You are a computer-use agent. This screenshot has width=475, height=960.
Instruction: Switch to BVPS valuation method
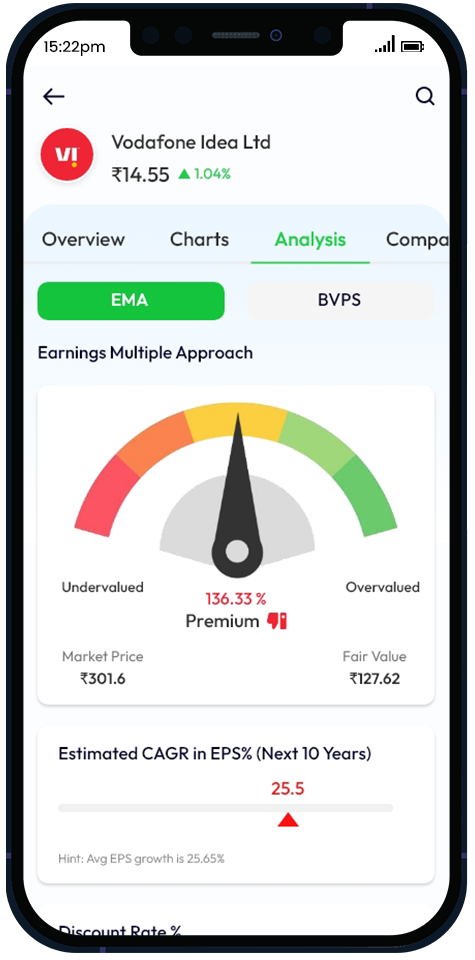[x=340, y=301]
